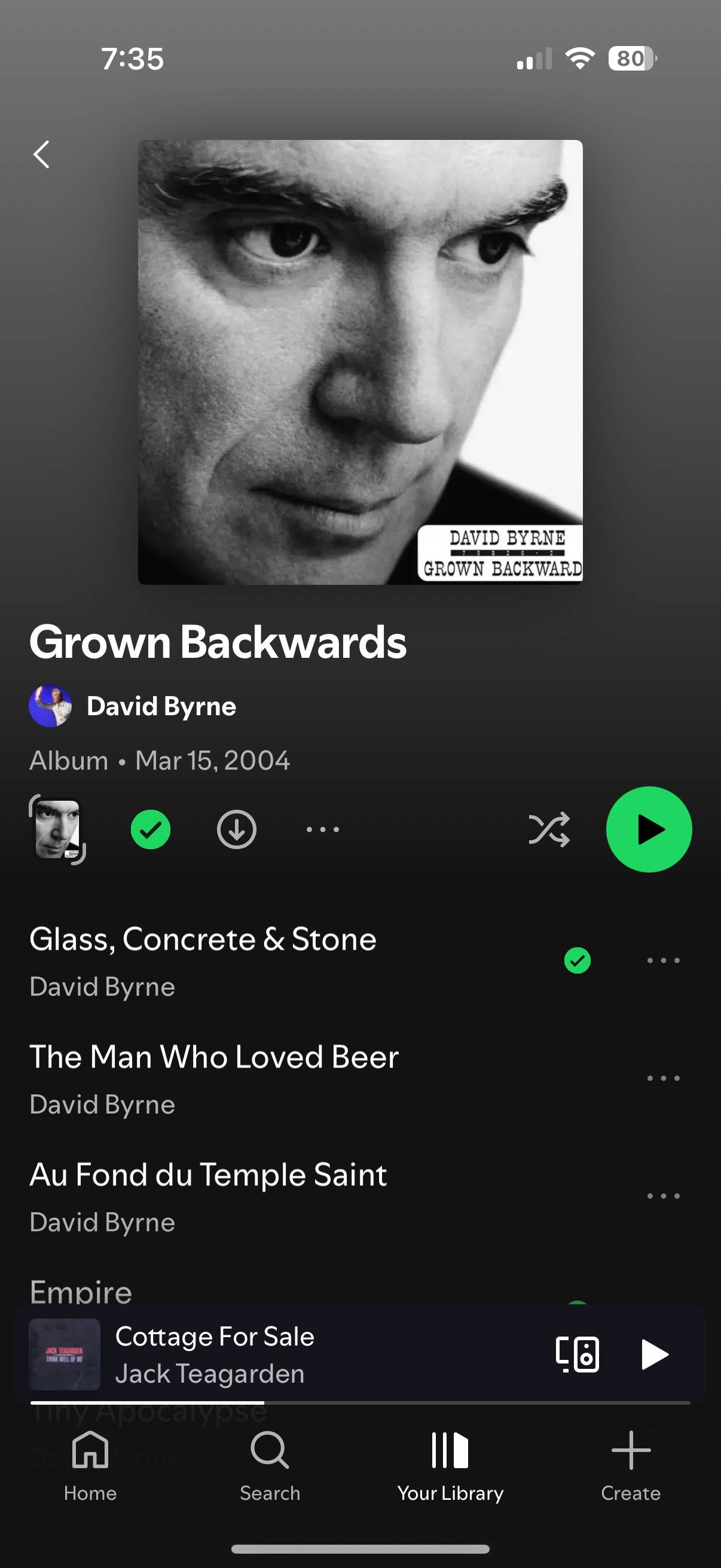The height and width of the screenshot is (1568, 721).
Task: Tap the small album preview thumbnail
Action: [57, 829]
